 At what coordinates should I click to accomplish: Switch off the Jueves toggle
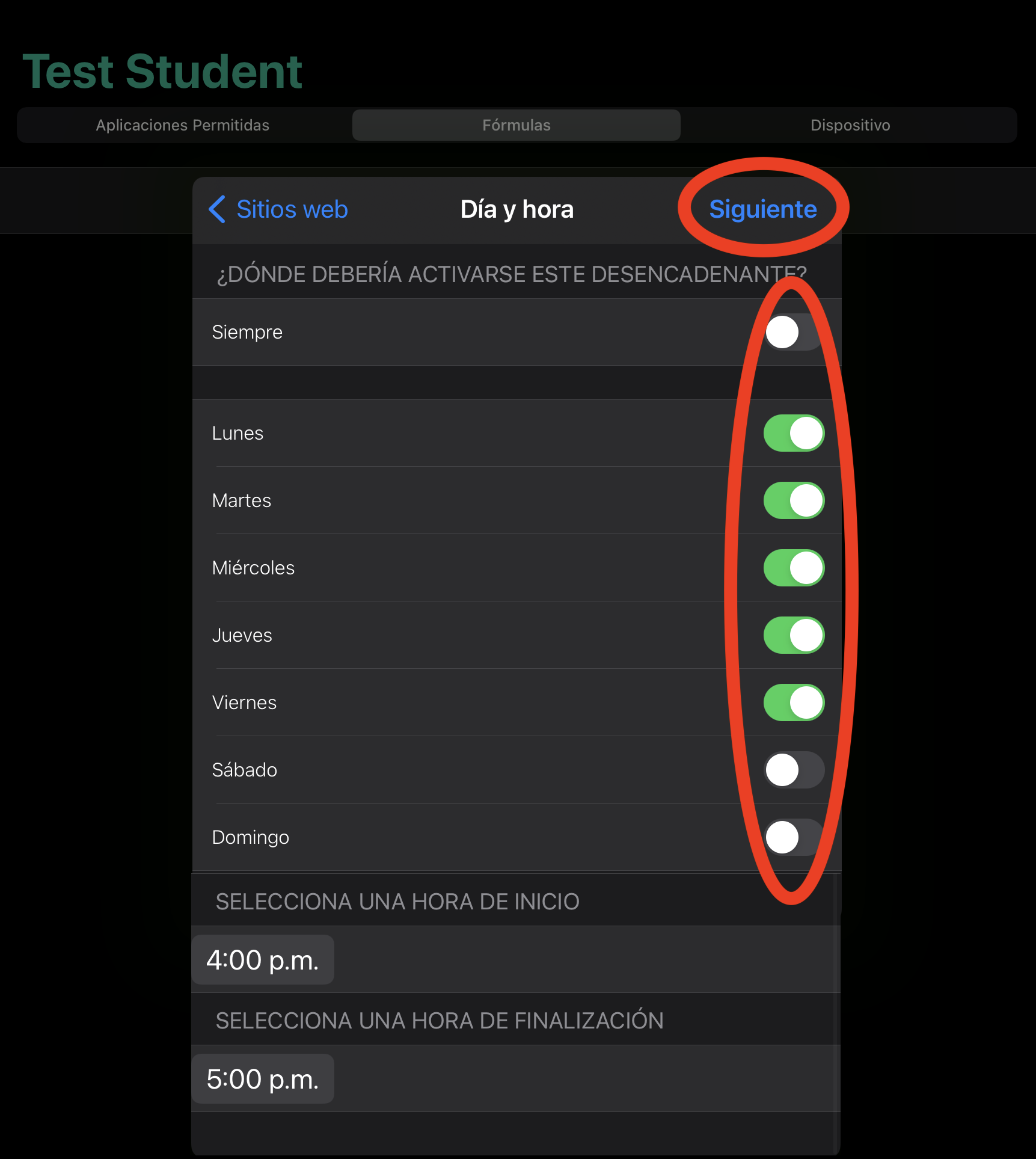(793, 635)
